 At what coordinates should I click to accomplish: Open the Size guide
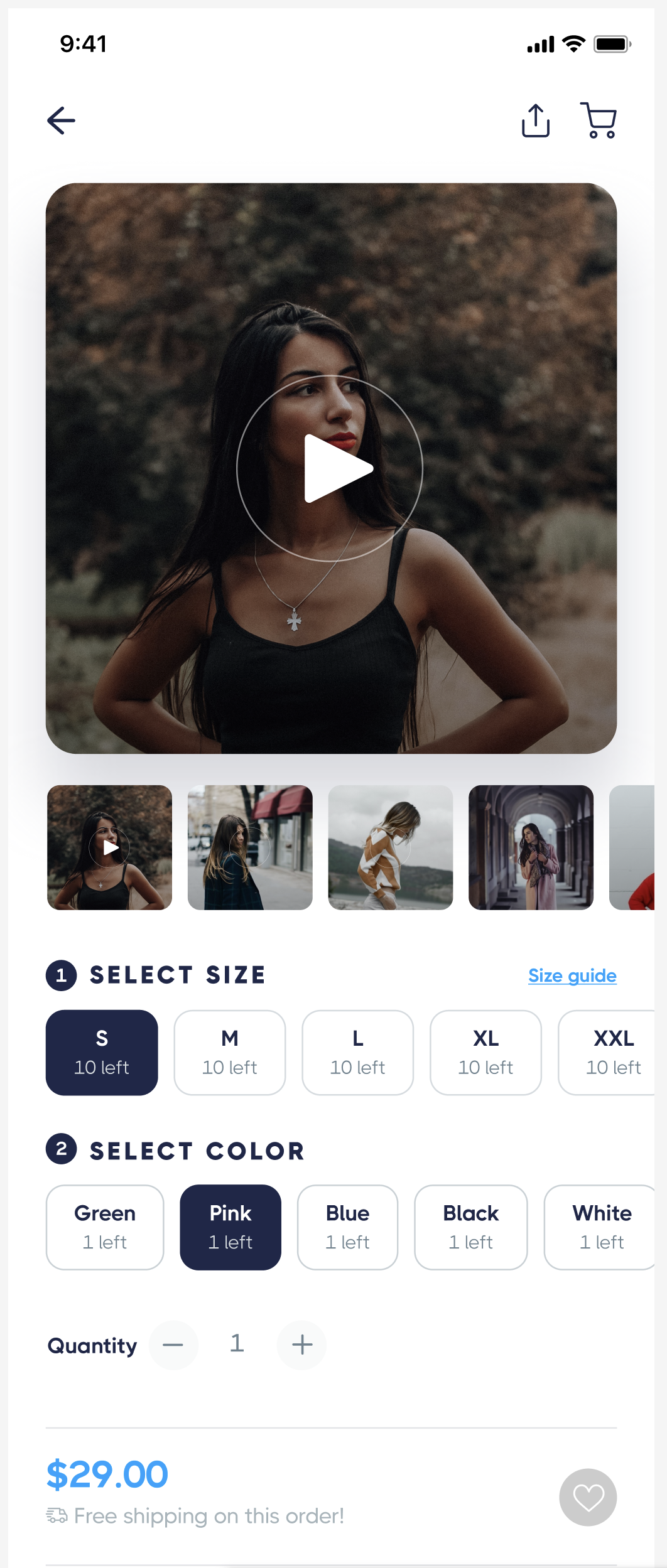pyautogui.click(x=571, y=975)
